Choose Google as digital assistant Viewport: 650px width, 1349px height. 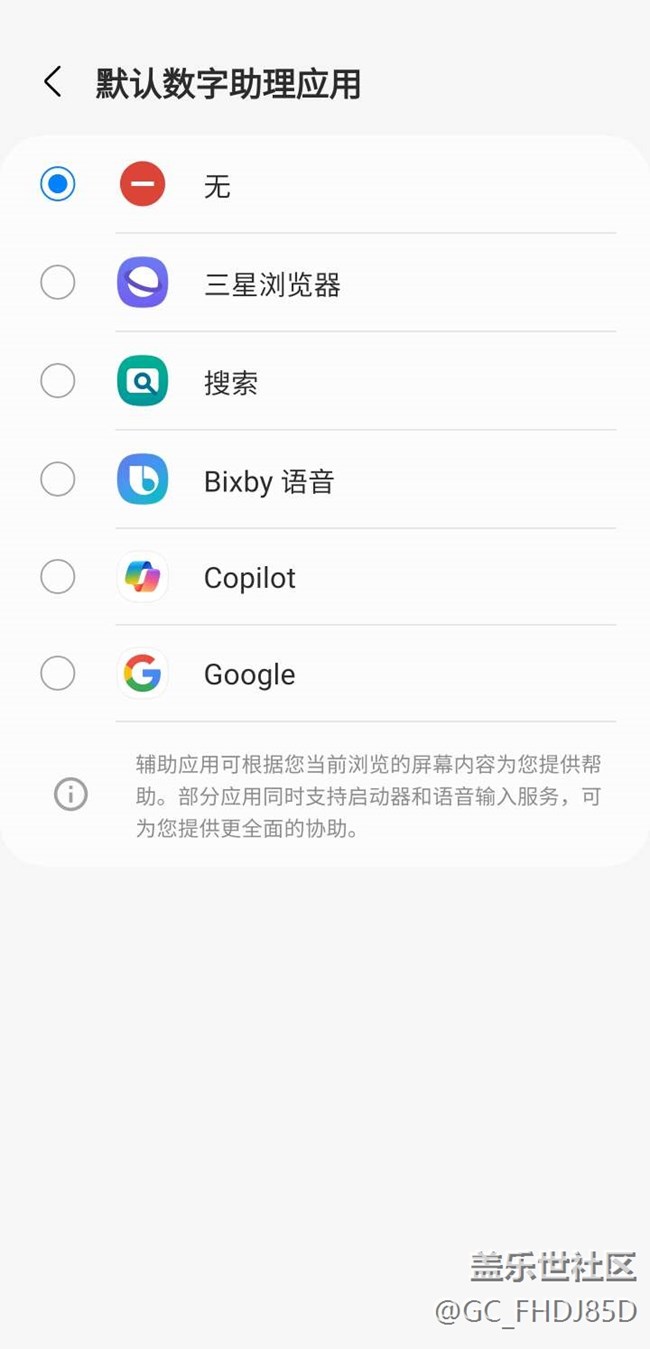click(x=58, y=674)
